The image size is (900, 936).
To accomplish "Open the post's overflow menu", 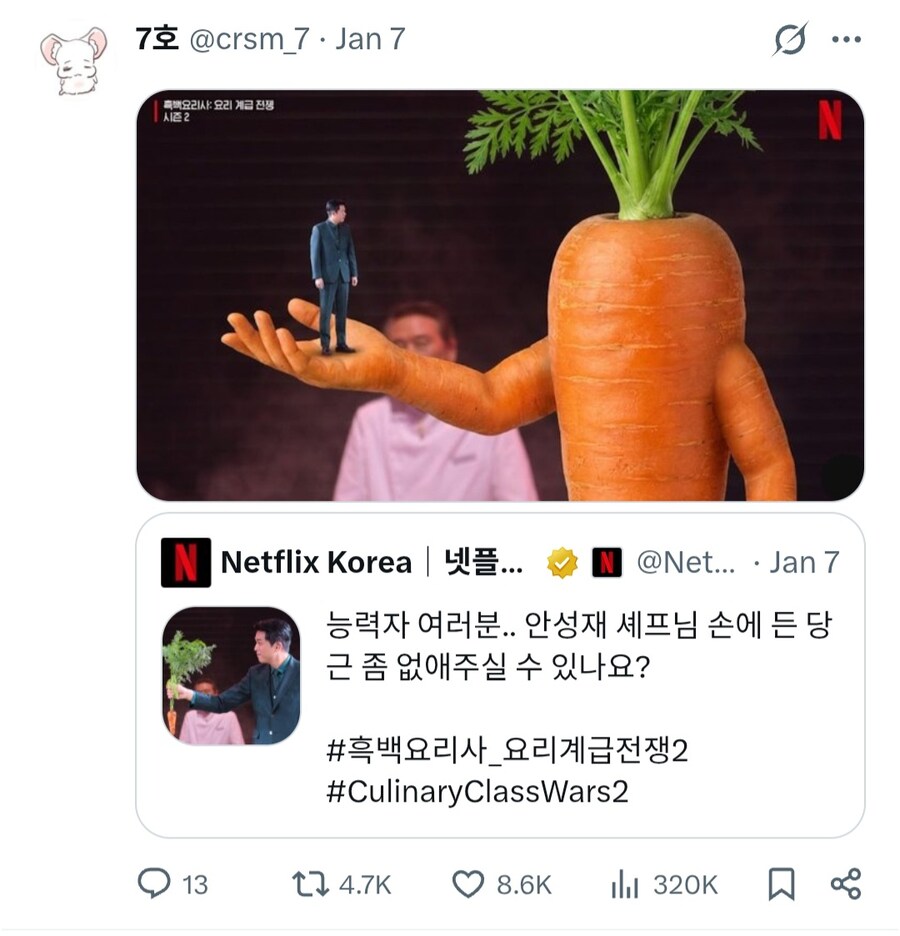I will 846,40.
